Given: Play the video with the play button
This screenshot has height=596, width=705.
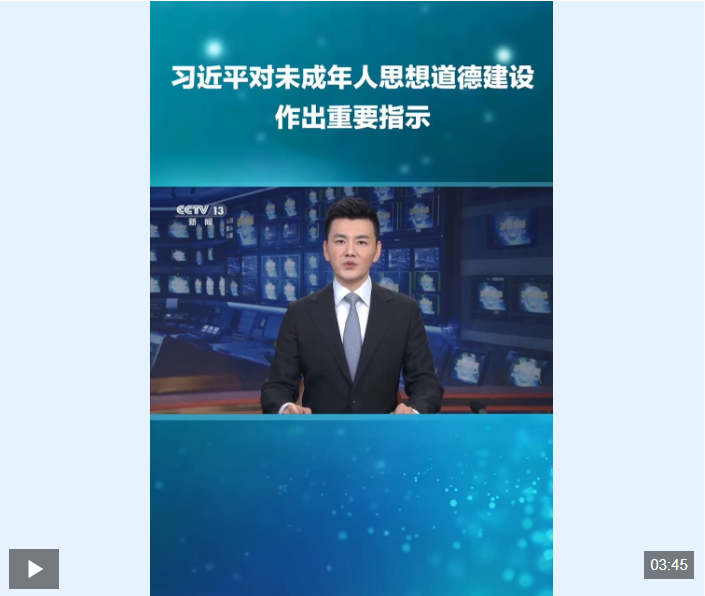Looking at the screenshot, I should click(x=34, y=569).
